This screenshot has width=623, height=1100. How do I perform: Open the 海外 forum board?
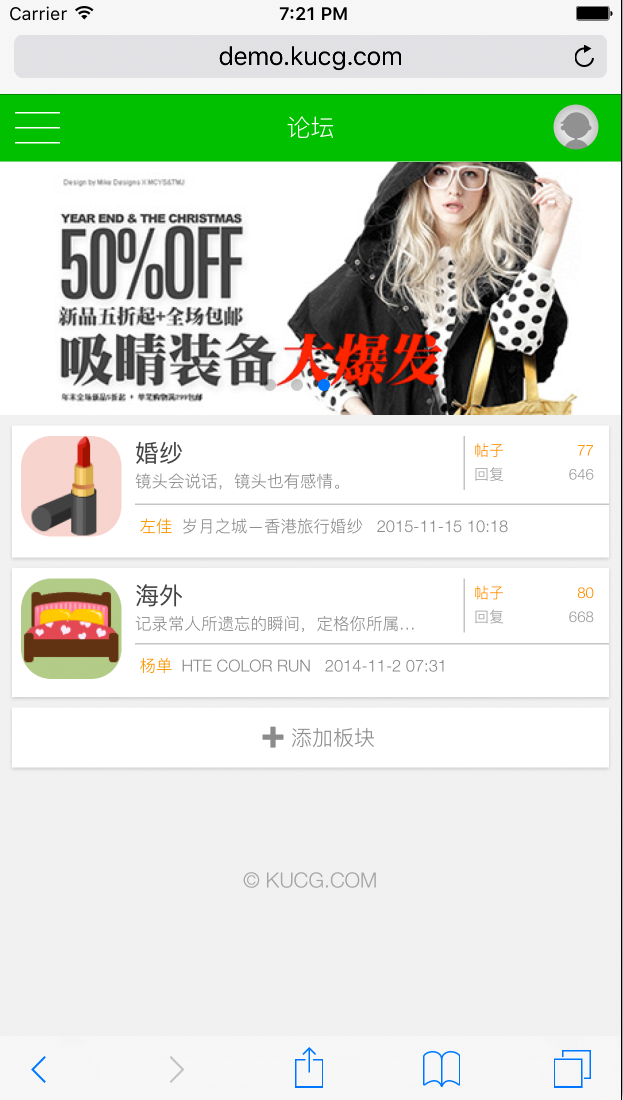click(x=160, y=596)
